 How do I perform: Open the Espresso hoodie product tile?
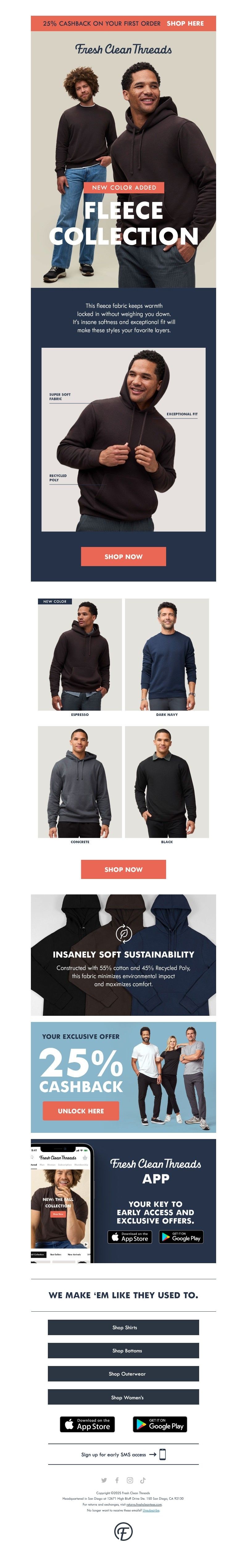[x=80, y=654]
